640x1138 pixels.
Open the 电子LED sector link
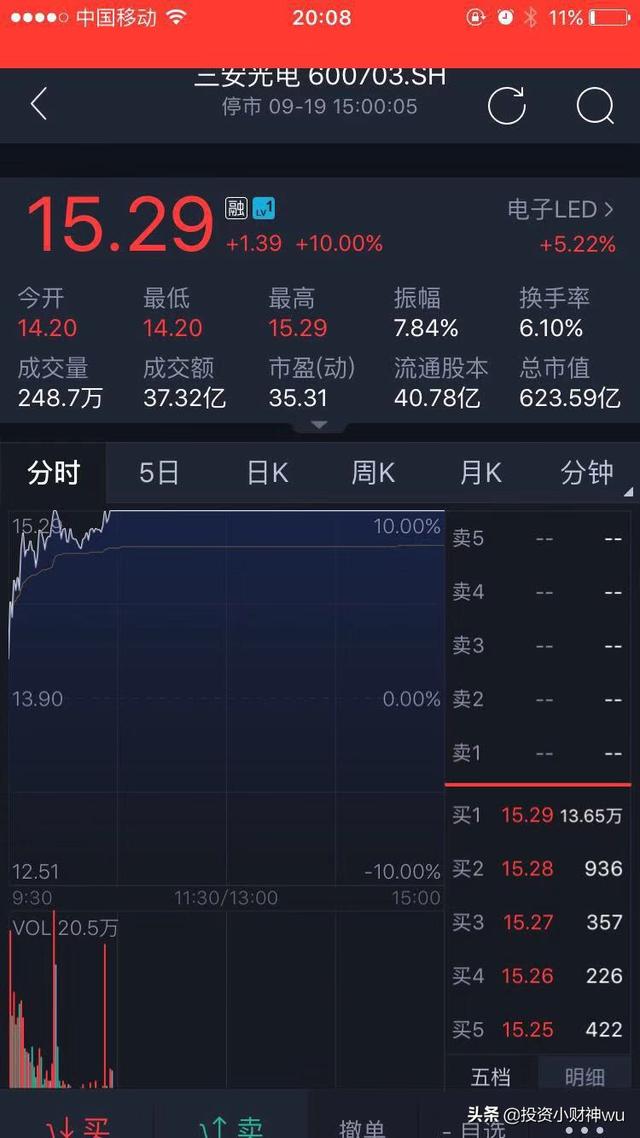[x=561, y=210]
